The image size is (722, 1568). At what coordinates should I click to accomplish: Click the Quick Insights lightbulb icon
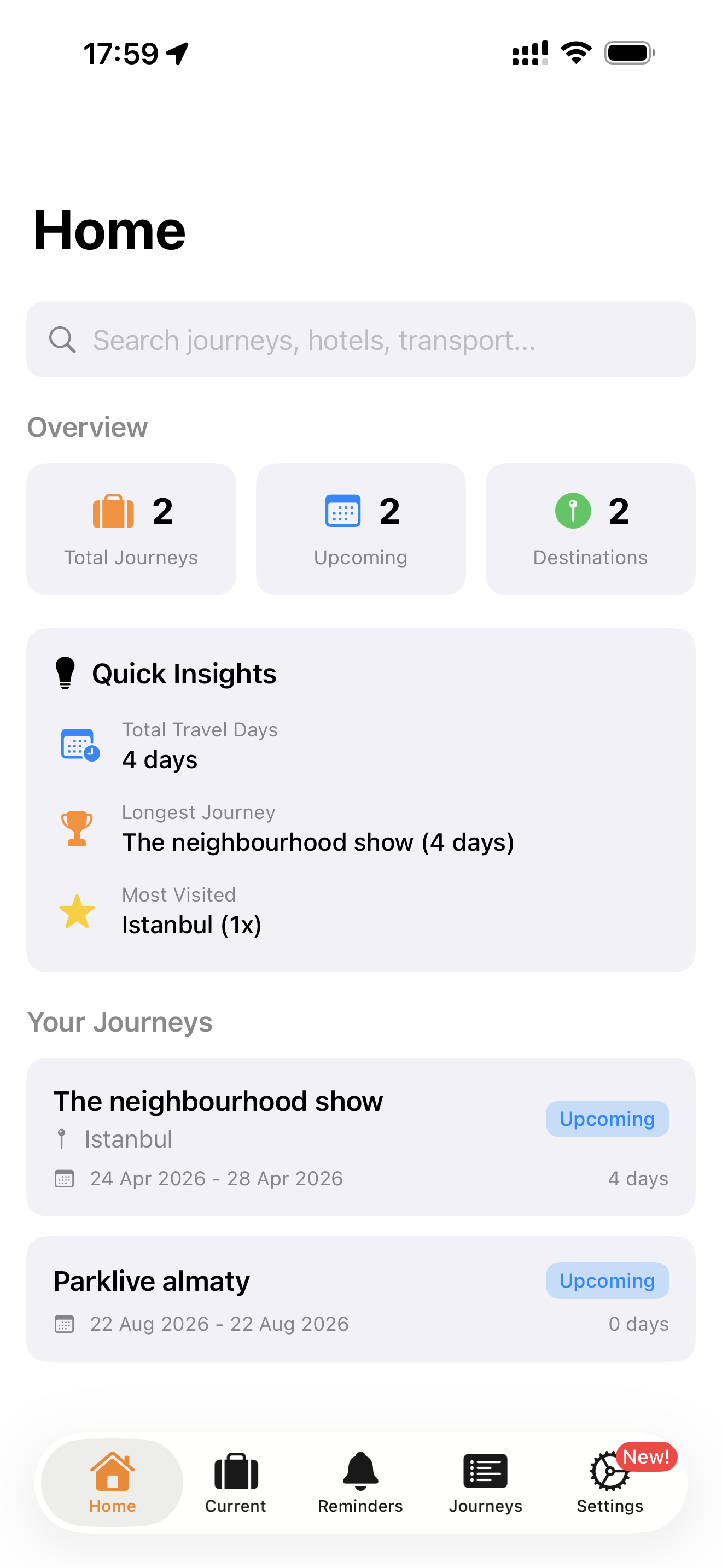click(x=65, y=672)
